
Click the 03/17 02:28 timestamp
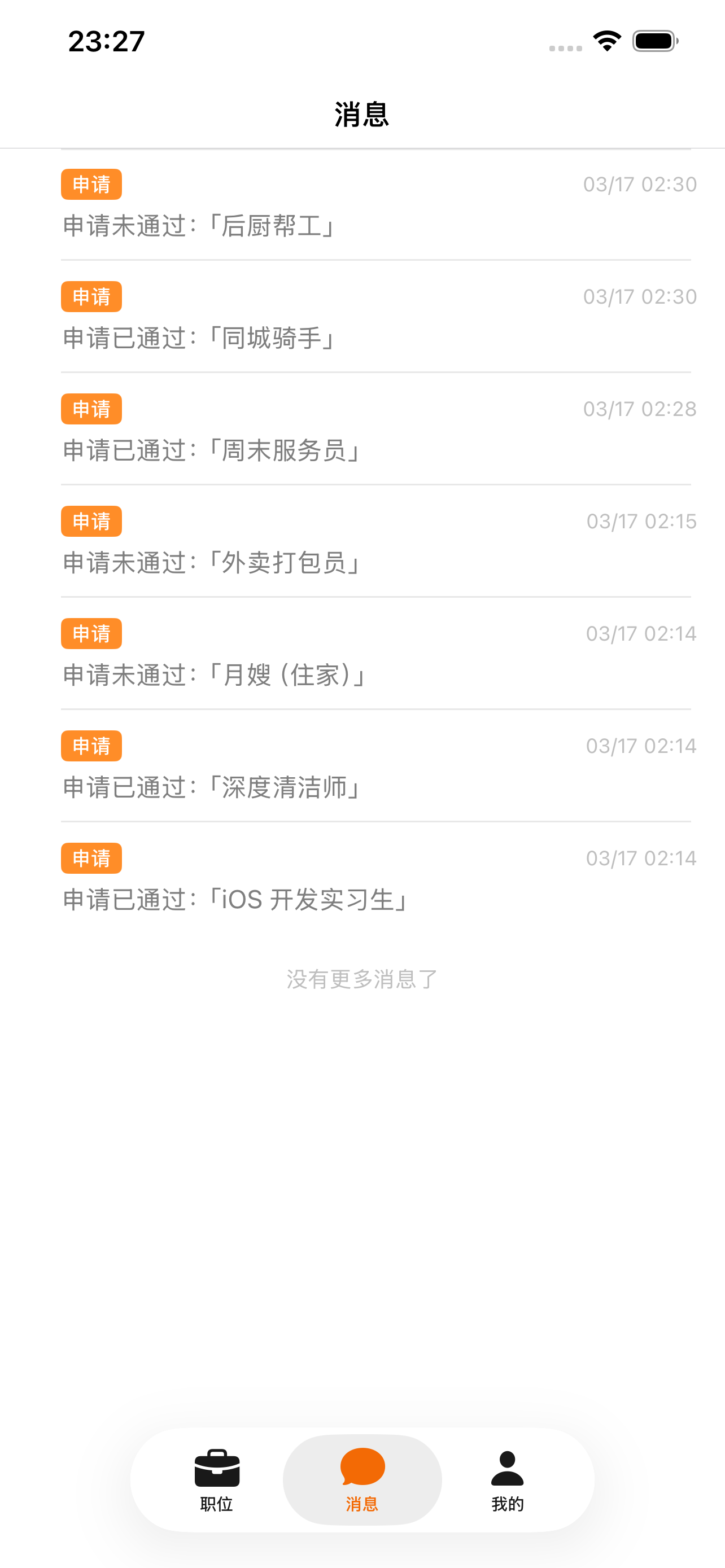[x=640, y=409]
